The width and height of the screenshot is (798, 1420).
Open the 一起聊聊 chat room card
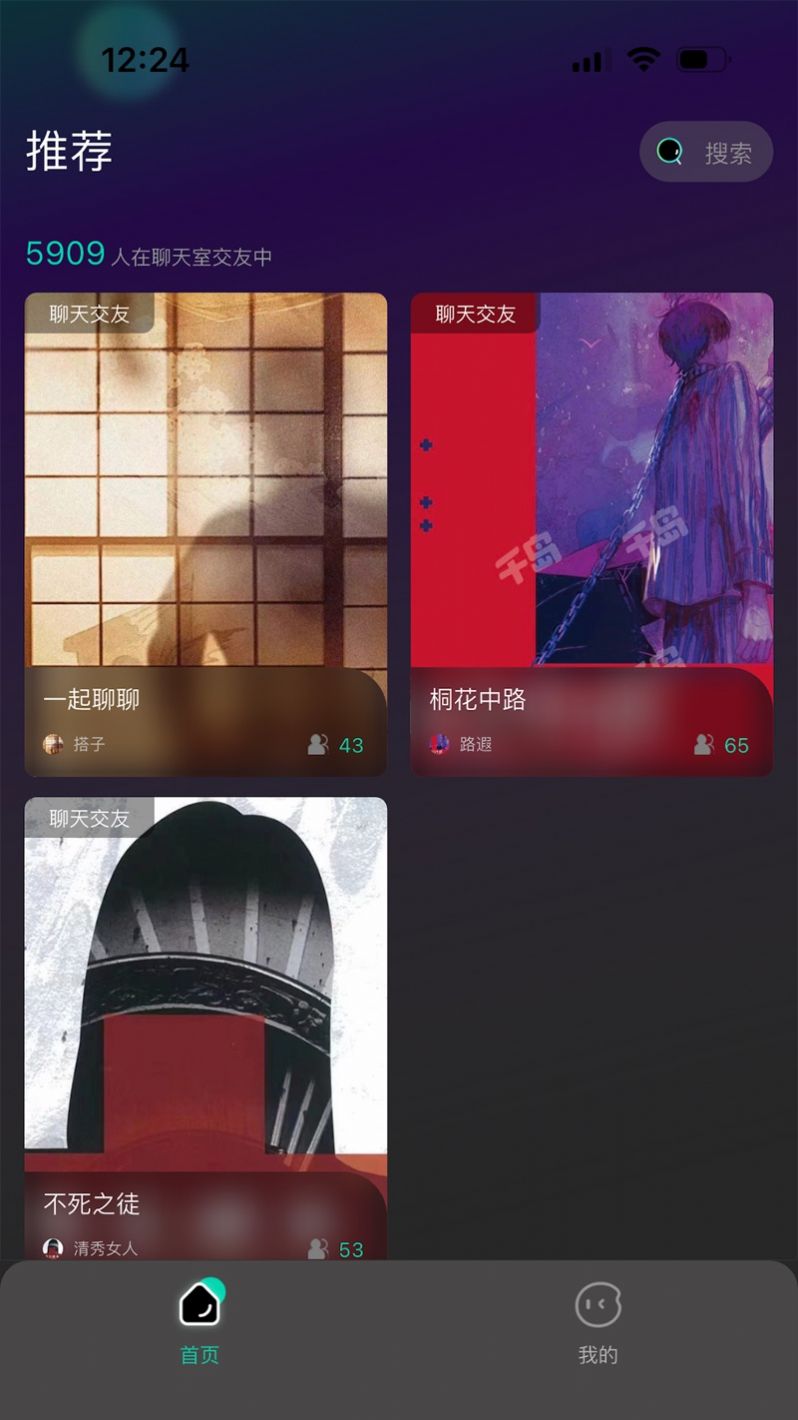click(205, 500)
